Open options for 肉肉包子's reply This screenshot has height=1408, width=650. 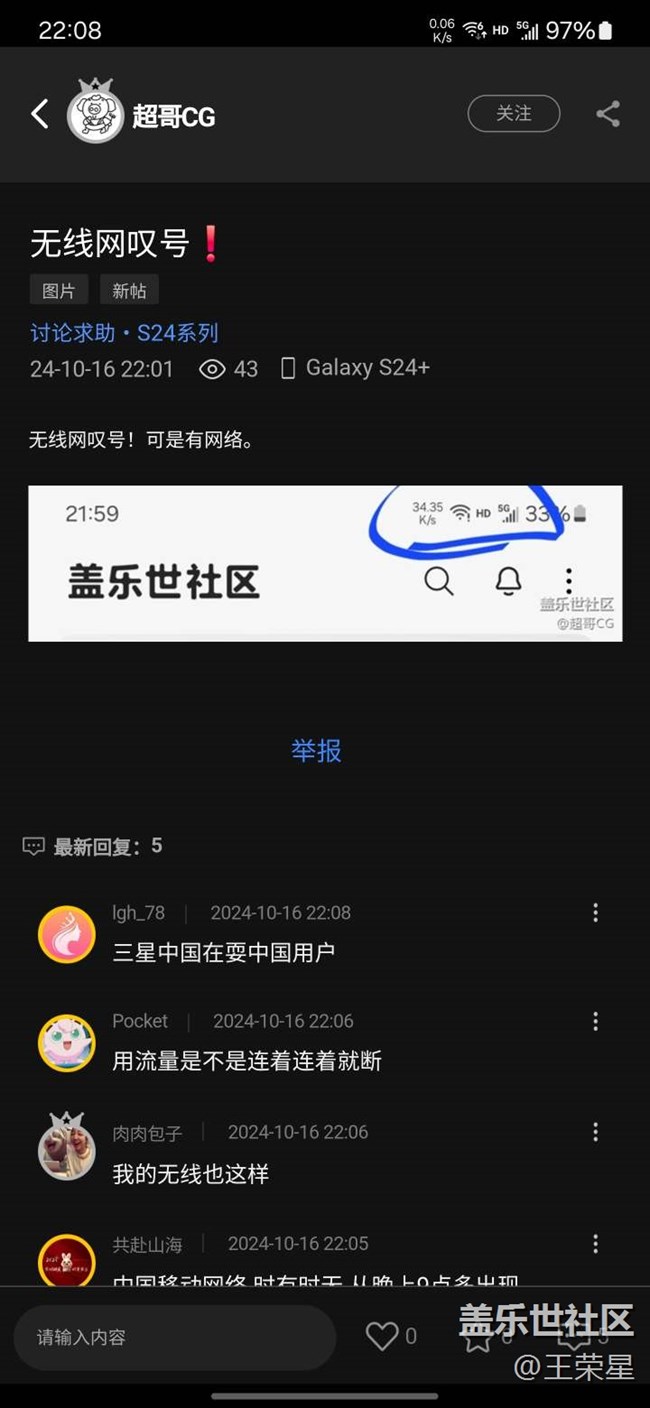[x=596, y=1132]
